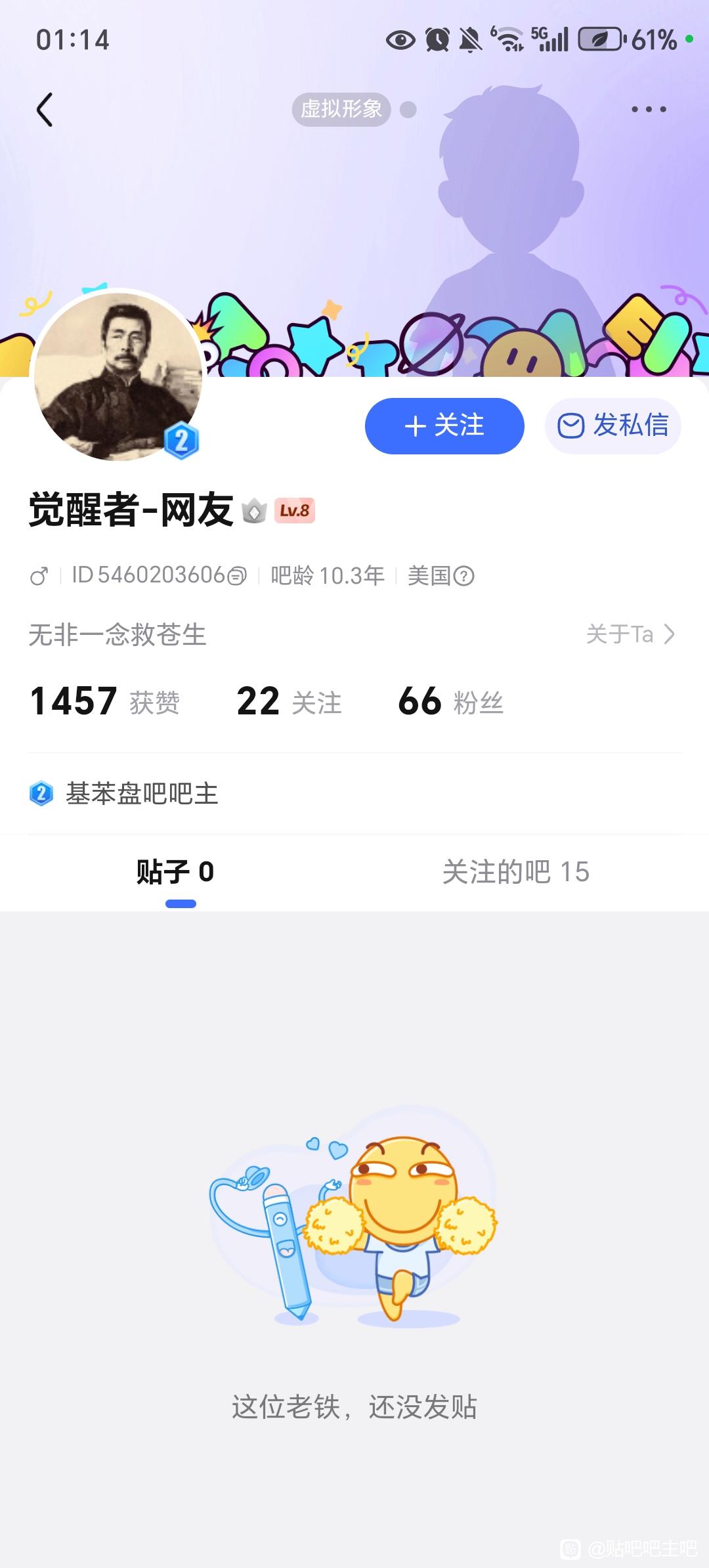Switch to the 贴子 tab
The image size is (709, 1568).
tap(175, 872)
